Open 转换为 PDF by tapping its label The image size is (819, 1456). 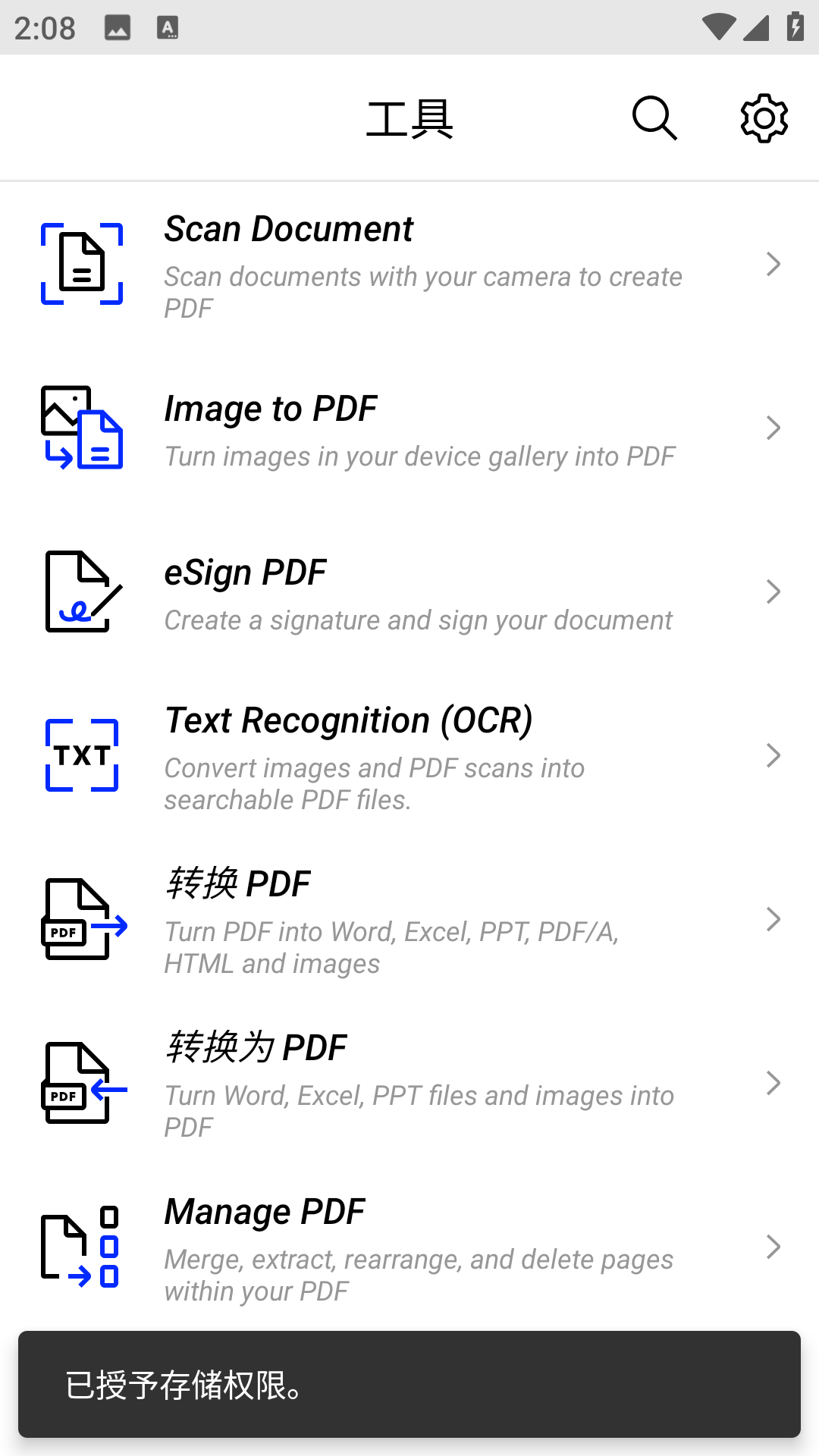255,1046
